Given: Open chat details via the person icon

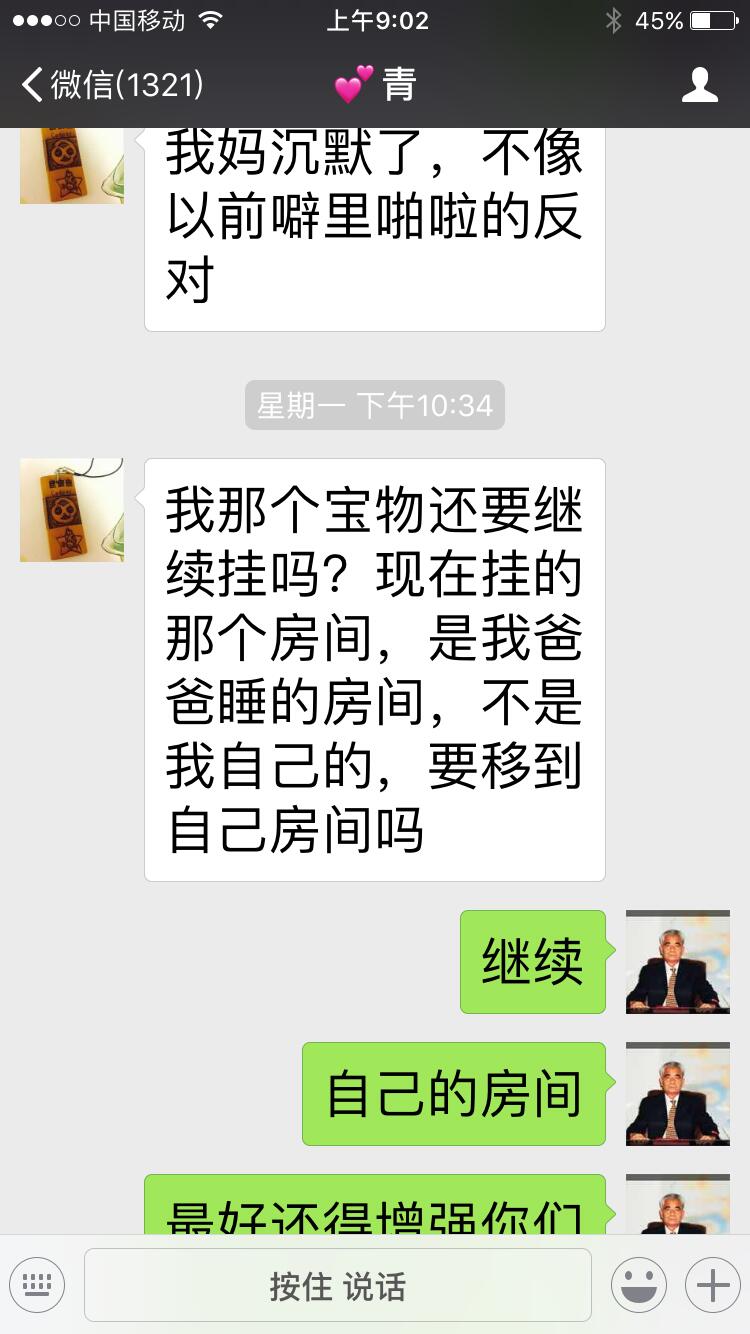Looking at the screenshot, I should click(699, 85).
